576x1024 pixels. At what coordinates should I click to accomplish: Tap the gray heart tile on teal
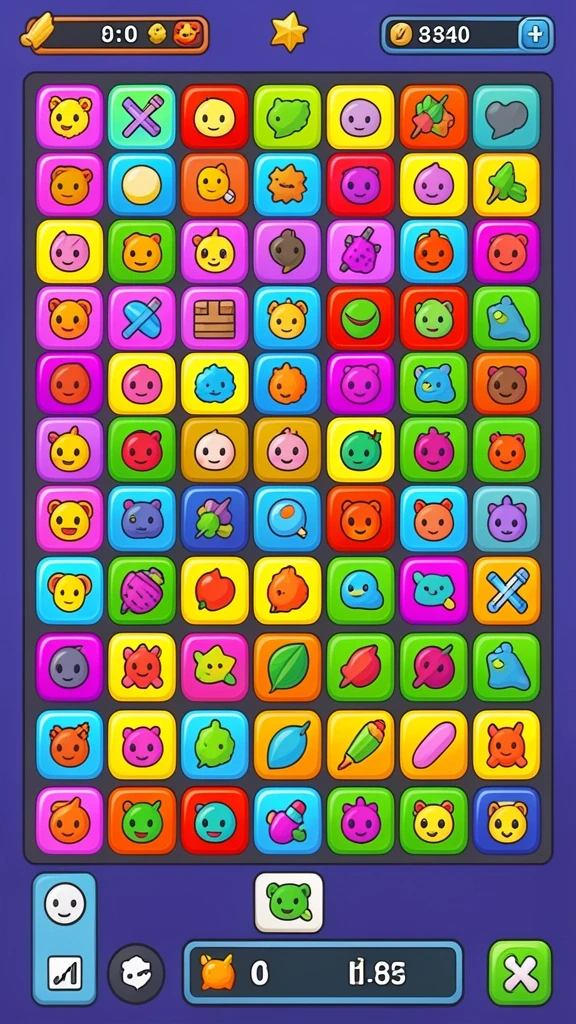pos(506,118)
